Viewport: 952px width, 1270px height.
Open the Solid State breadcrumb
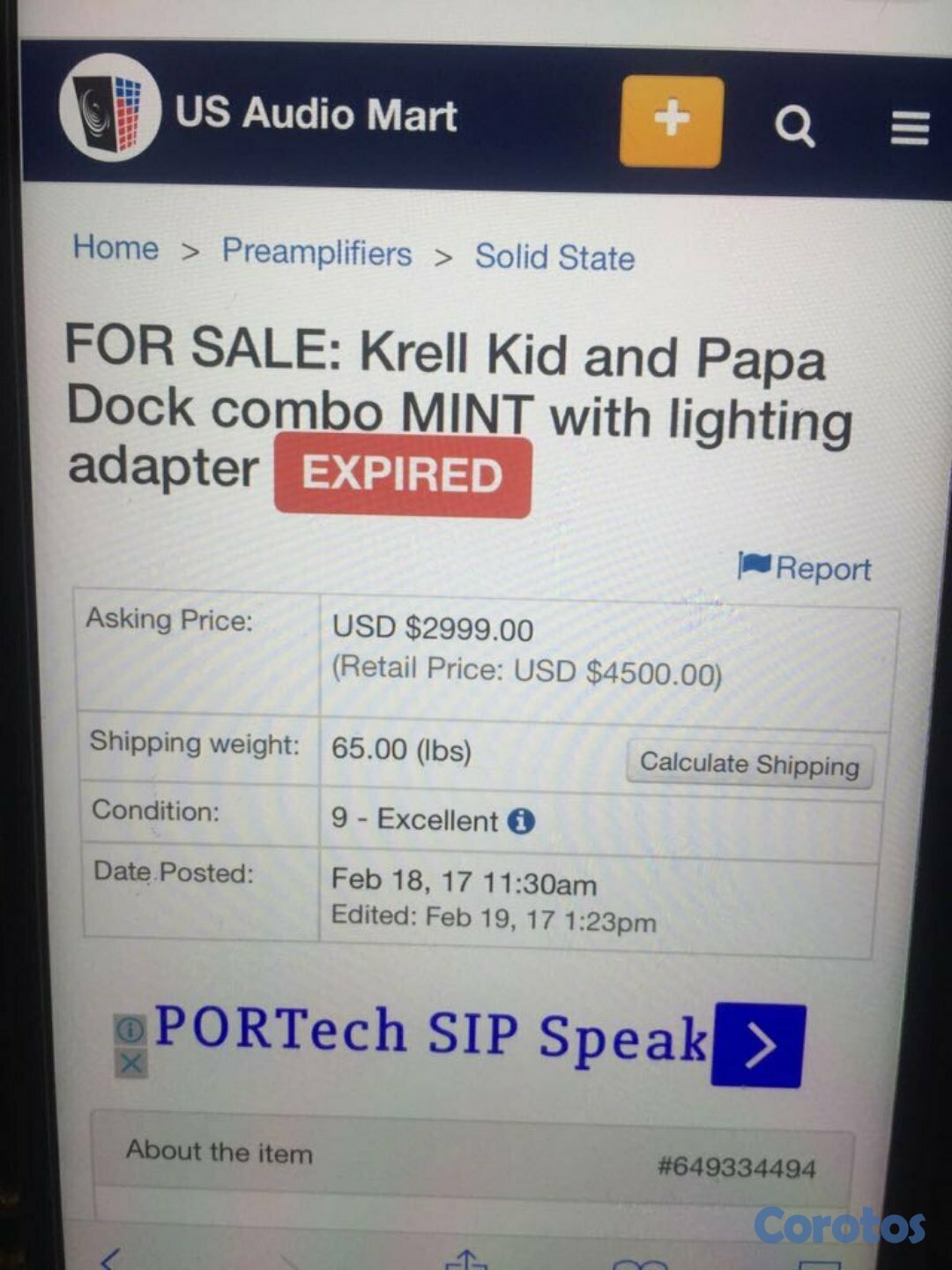(x=554, y=258)
